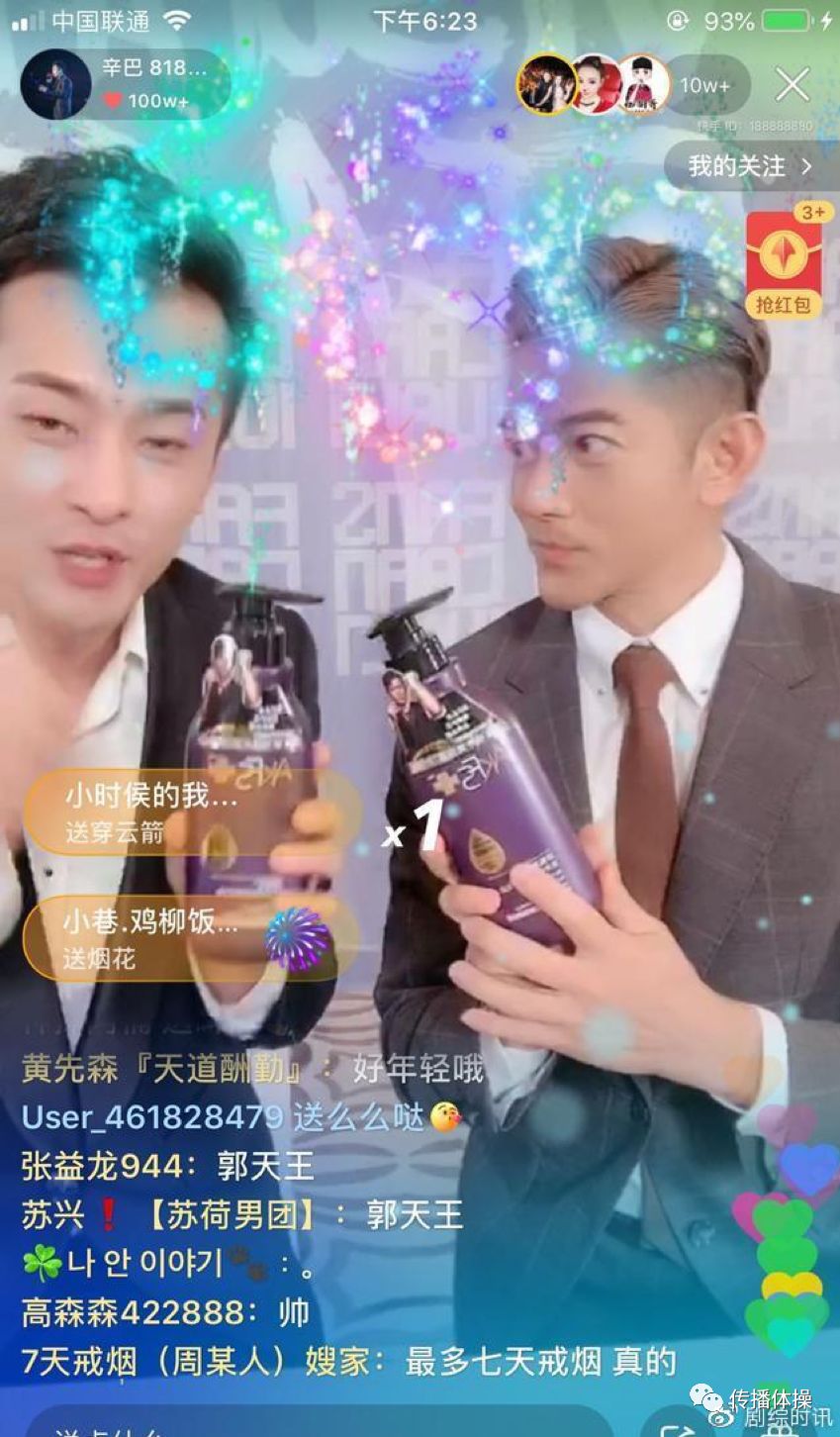Open third top viewer avatar
The image size is (840, 1437).
click(643, 85)
